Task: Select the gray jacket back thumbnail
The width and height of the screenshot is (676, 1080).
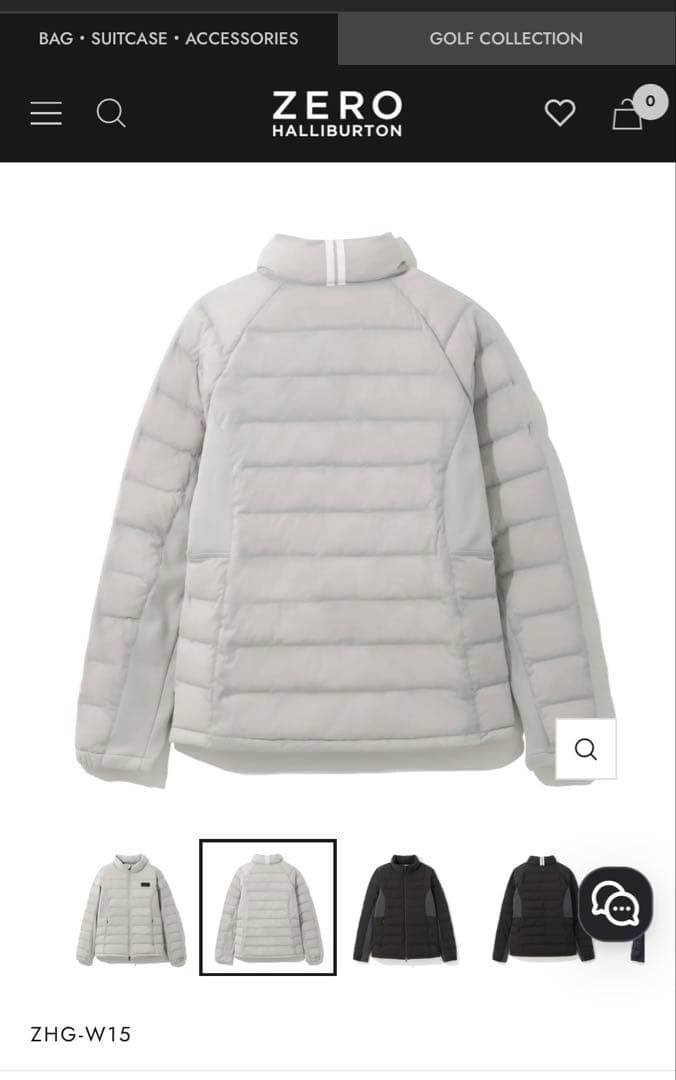Action: coord(268,908)
